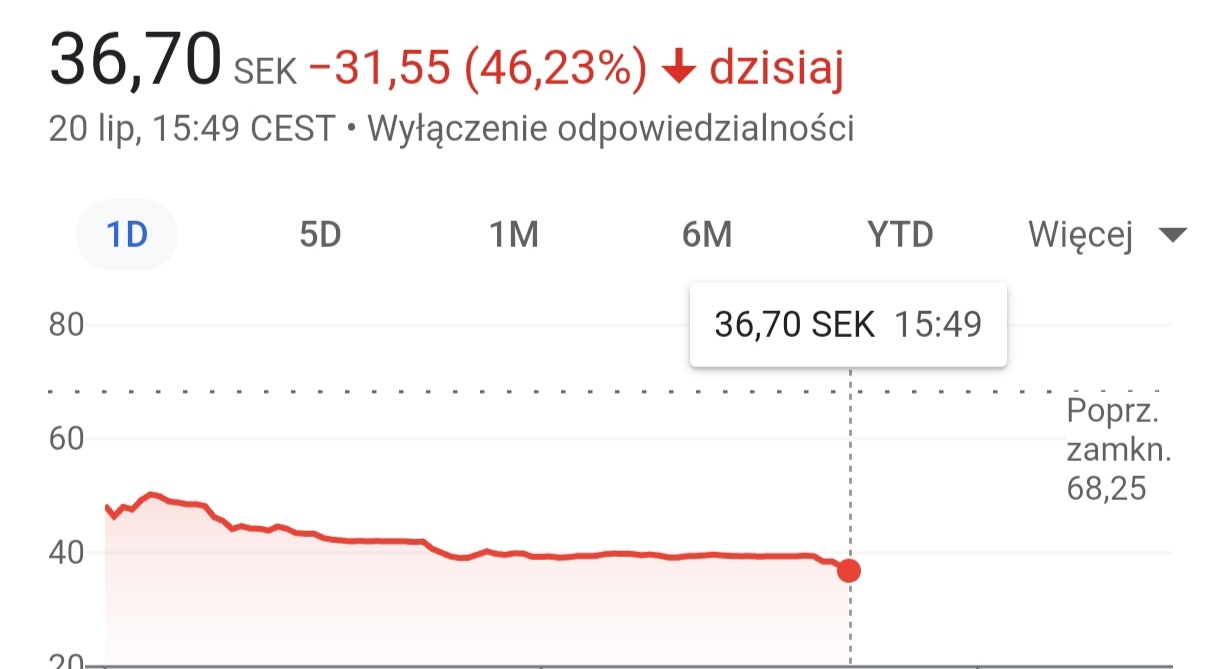Viewport: 1220px width, 669px height.
Task: Expand the Więcej range dropdown
Action: 1106,236
